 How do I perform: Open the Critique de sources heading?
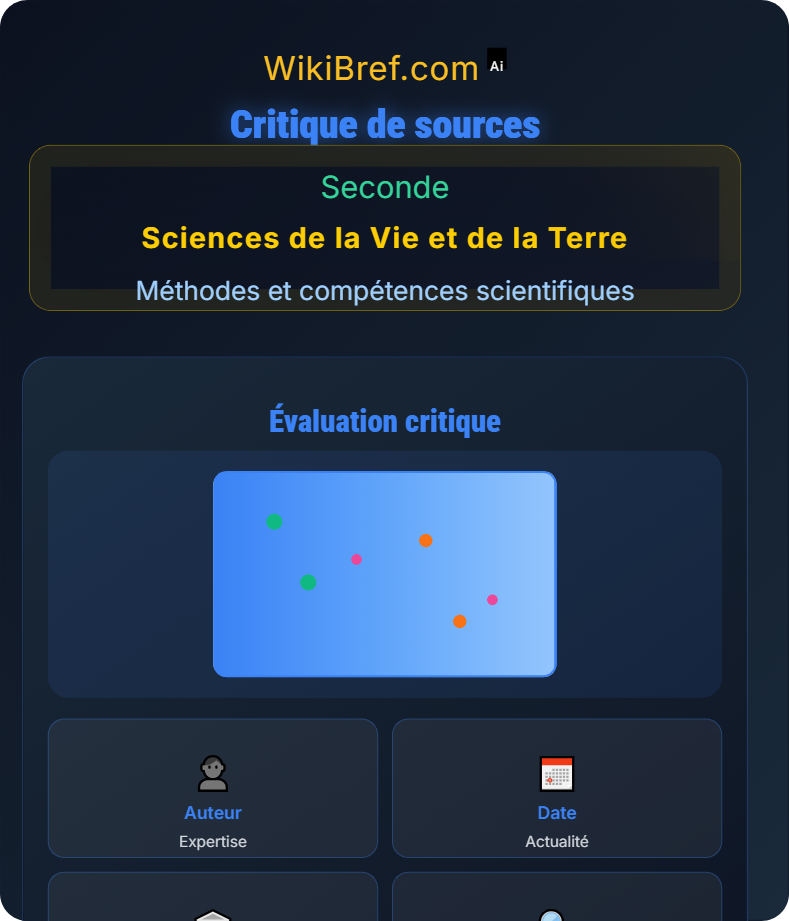point(384,124)
